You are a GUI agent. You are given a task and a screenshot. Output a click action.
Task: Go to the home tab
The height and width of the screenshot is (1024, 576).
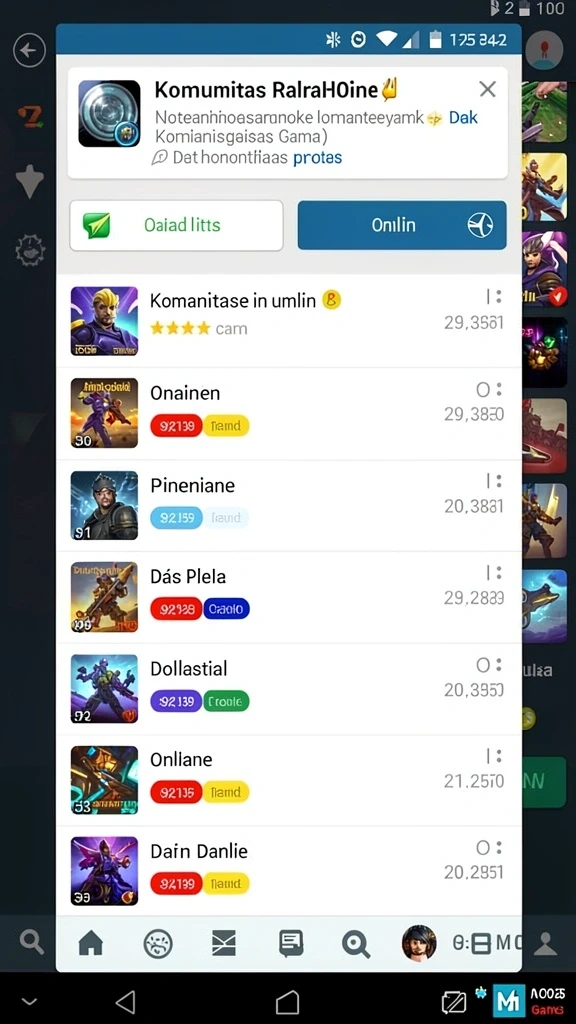pos(91,943)
